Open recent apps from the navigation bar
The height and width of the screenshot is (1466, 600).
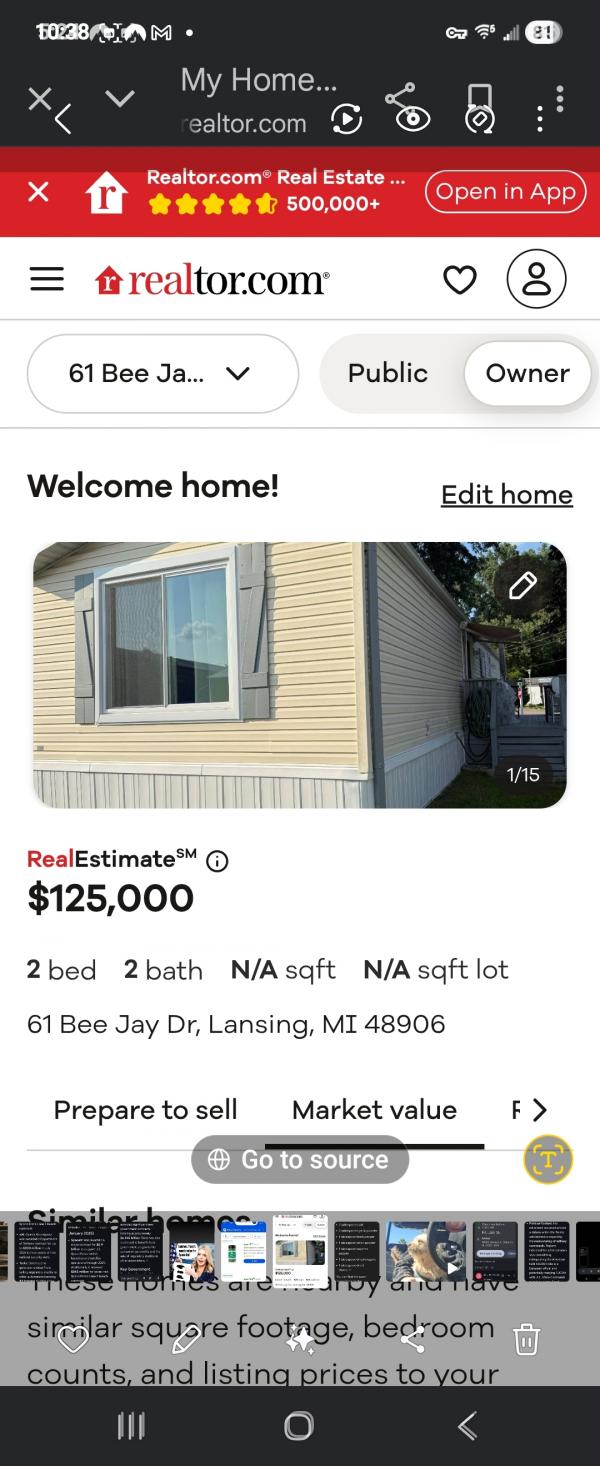pos(131,1425)
